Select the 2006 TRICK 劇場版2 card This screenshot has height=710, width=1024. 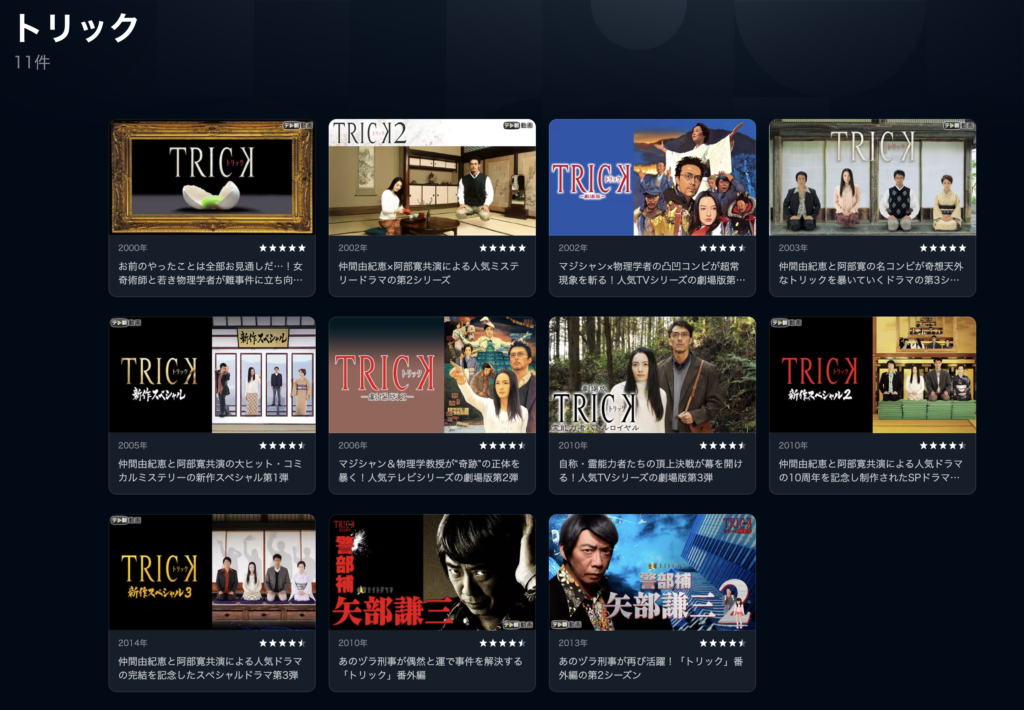tap(432, 375)
